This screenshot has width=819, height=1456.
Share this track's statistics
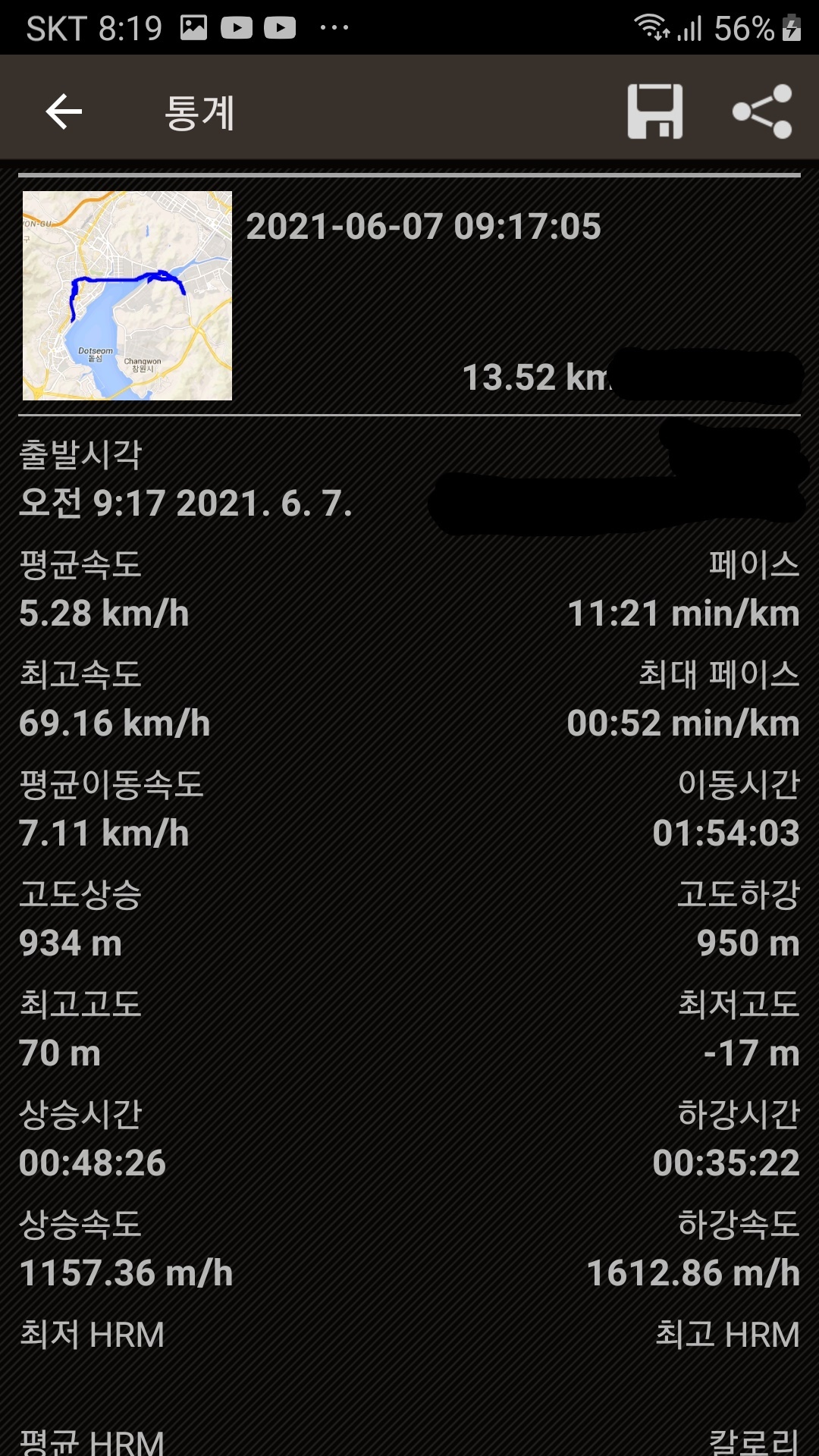click(762, 112)
